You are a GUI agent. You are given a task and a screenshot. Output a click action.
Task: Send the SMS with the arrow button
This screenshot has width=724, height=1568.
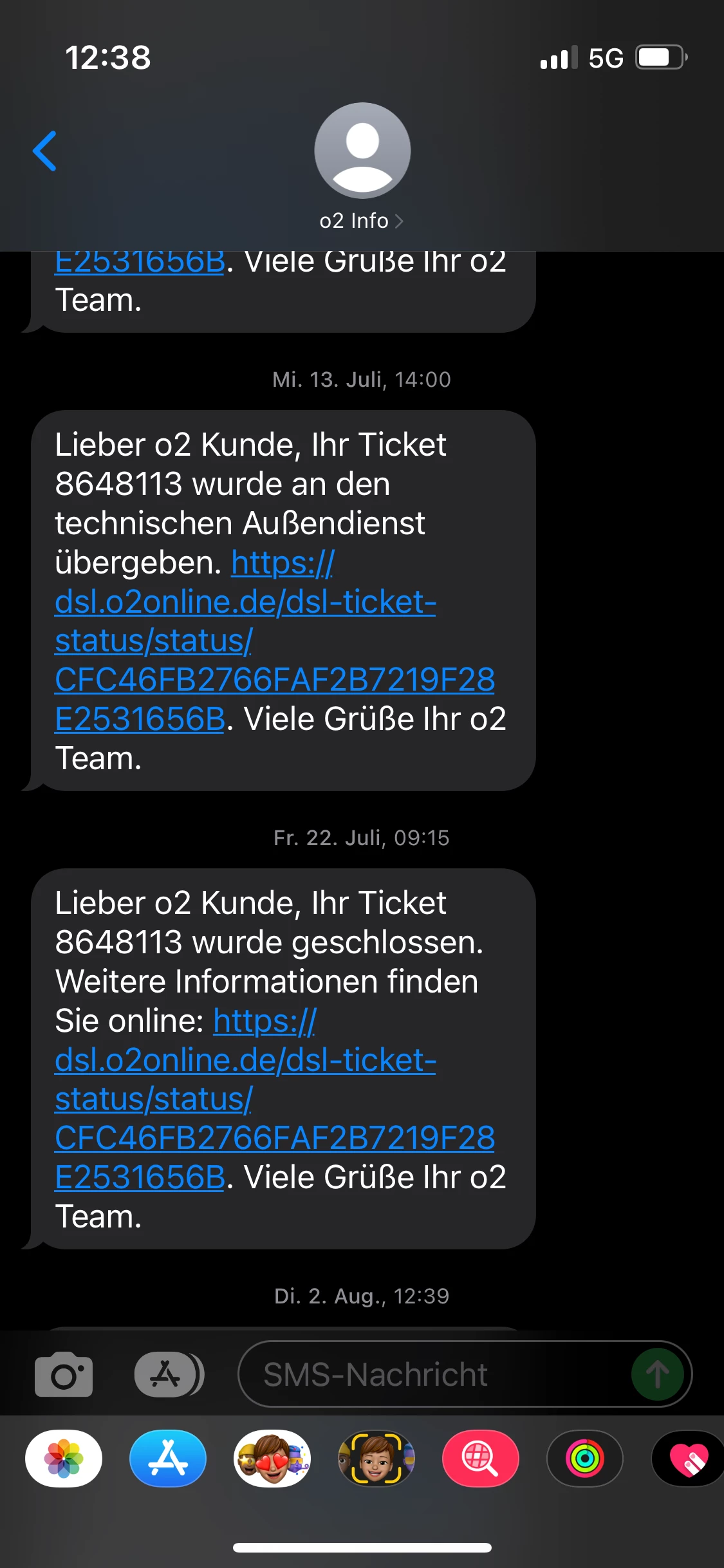(x=657, y=1374)
